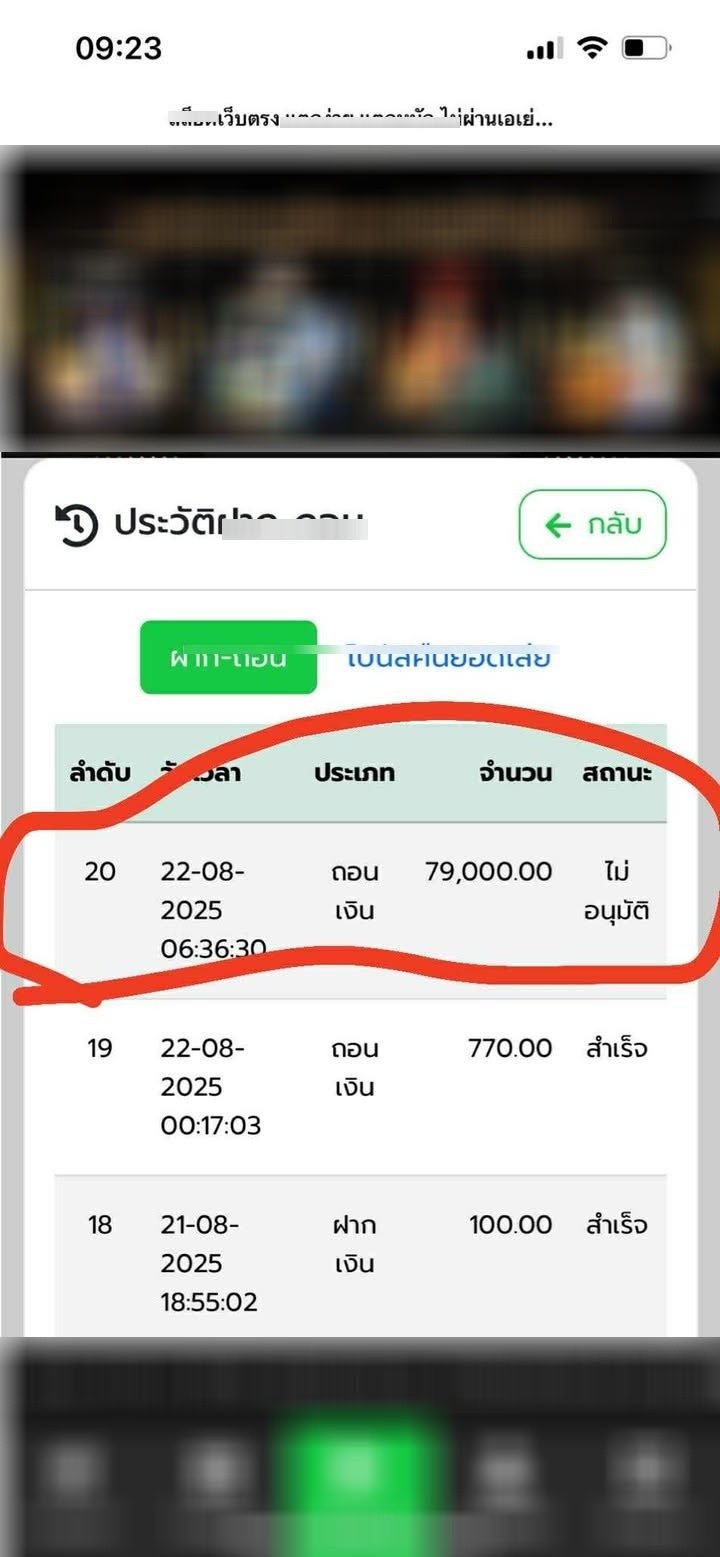The image size is (720, 1557).
Task: Switch to the โบนัสคืนยอดเสีย tab
Action: click(449, 657)
